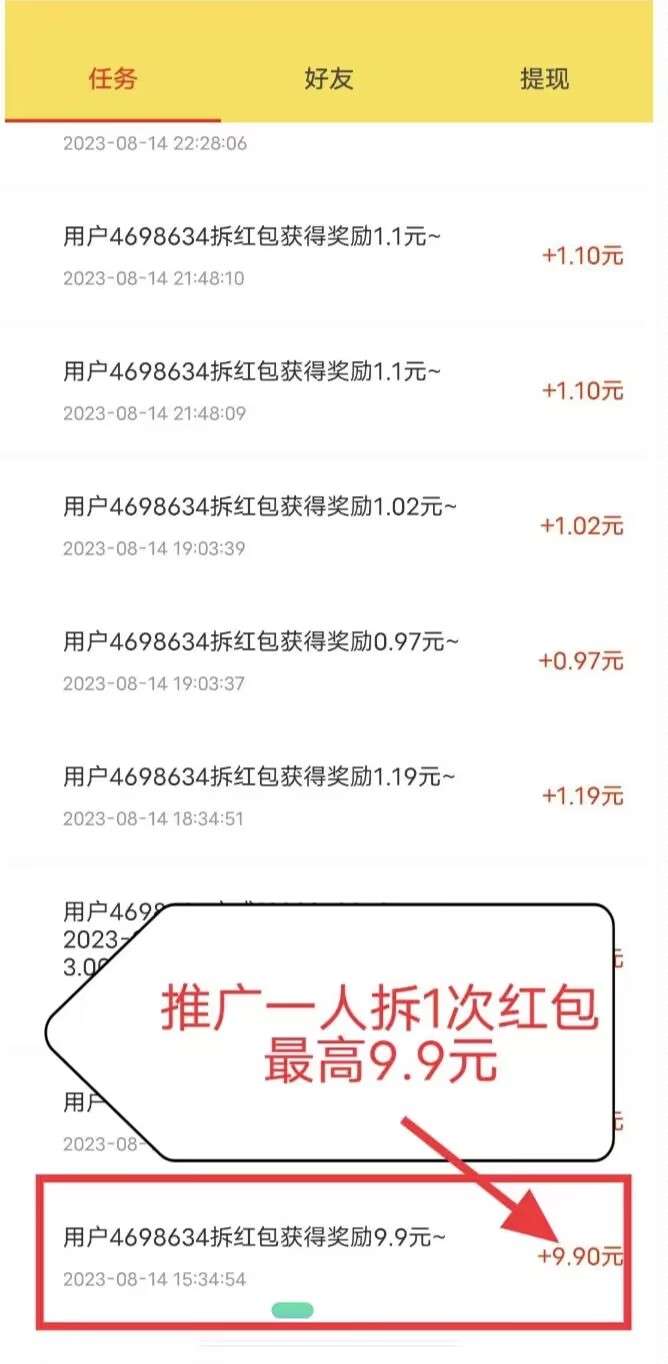Go to the 提现 tab
The height and width of the screenshot is (1364, 668).
coord(544,79)
